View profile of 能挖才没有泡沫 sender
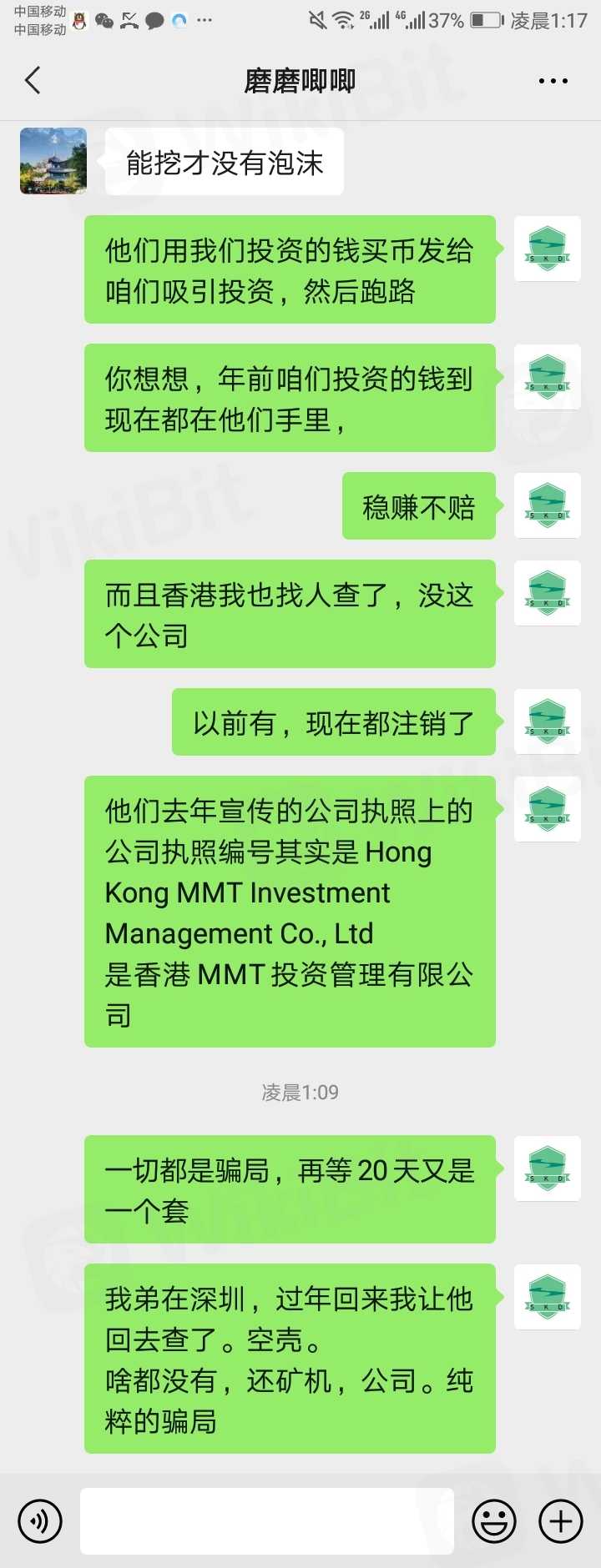The height and width of the screenshot is (1568, 601). click(x=53, y=161)
